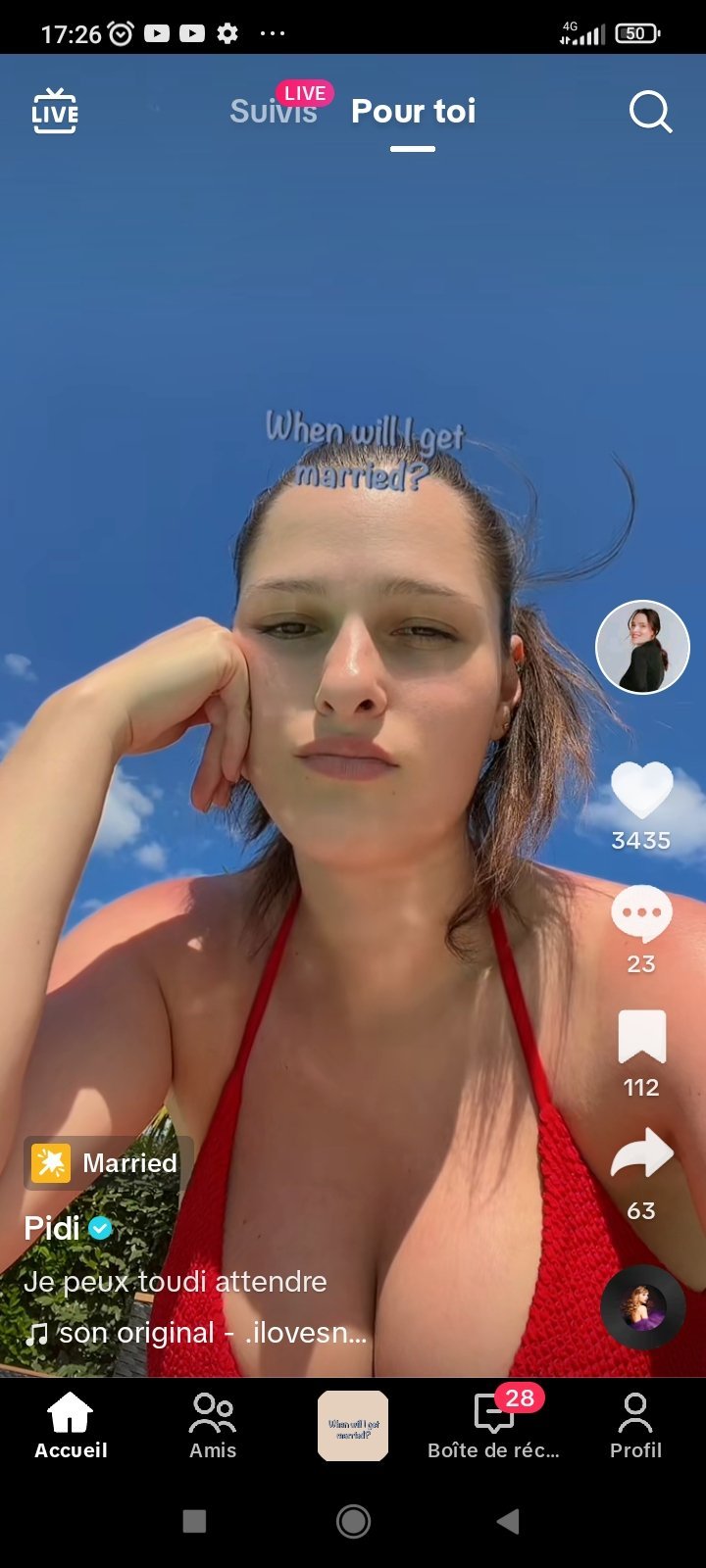Tap the system back triangle

click(507, 1521)
